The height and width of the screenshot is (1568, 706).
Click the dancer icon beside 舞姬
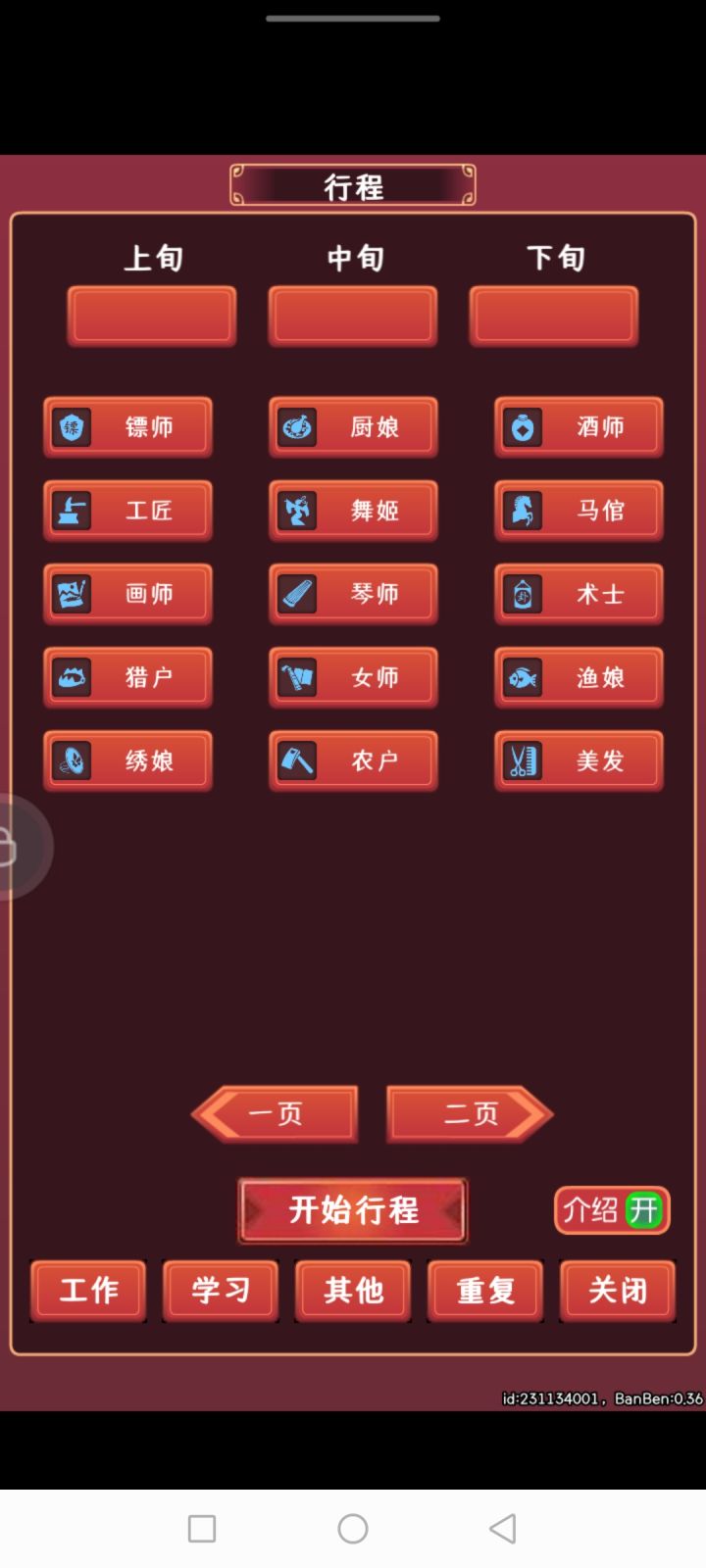296,511
